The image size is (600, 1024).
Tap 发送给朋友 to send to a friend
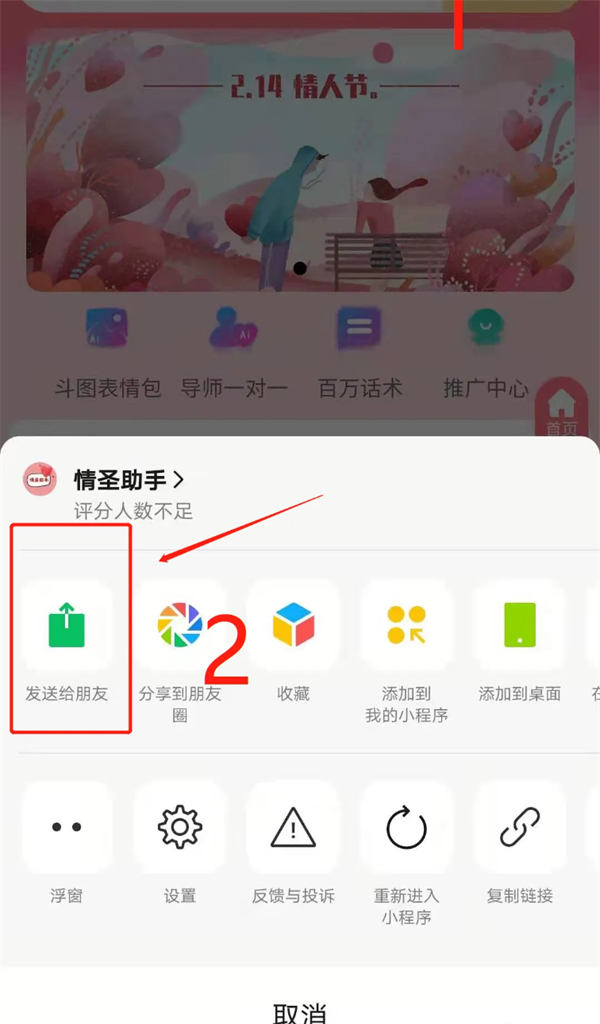click(x=67, y=627)
